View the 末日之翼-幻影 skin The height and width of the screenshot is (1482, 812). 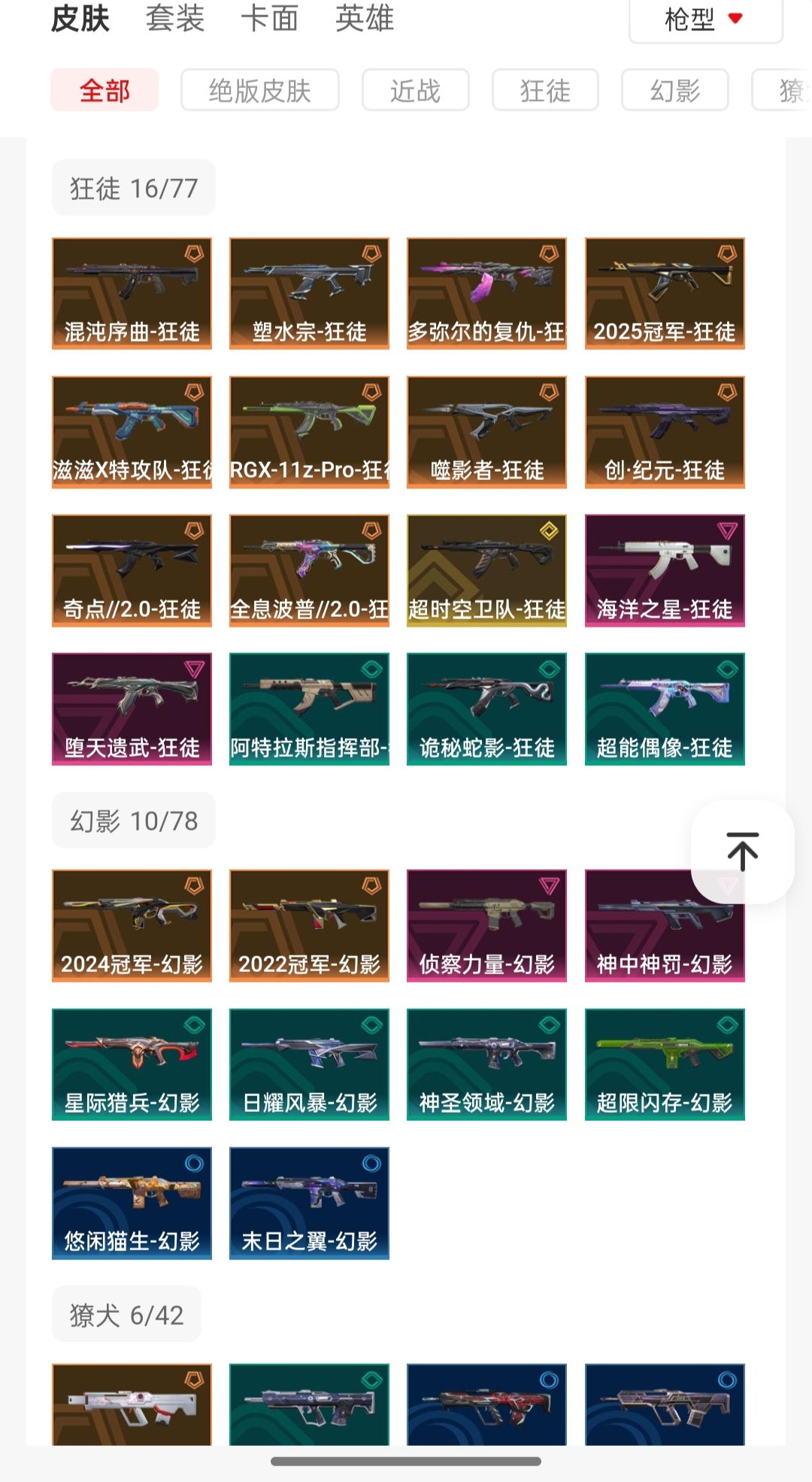309,1202
